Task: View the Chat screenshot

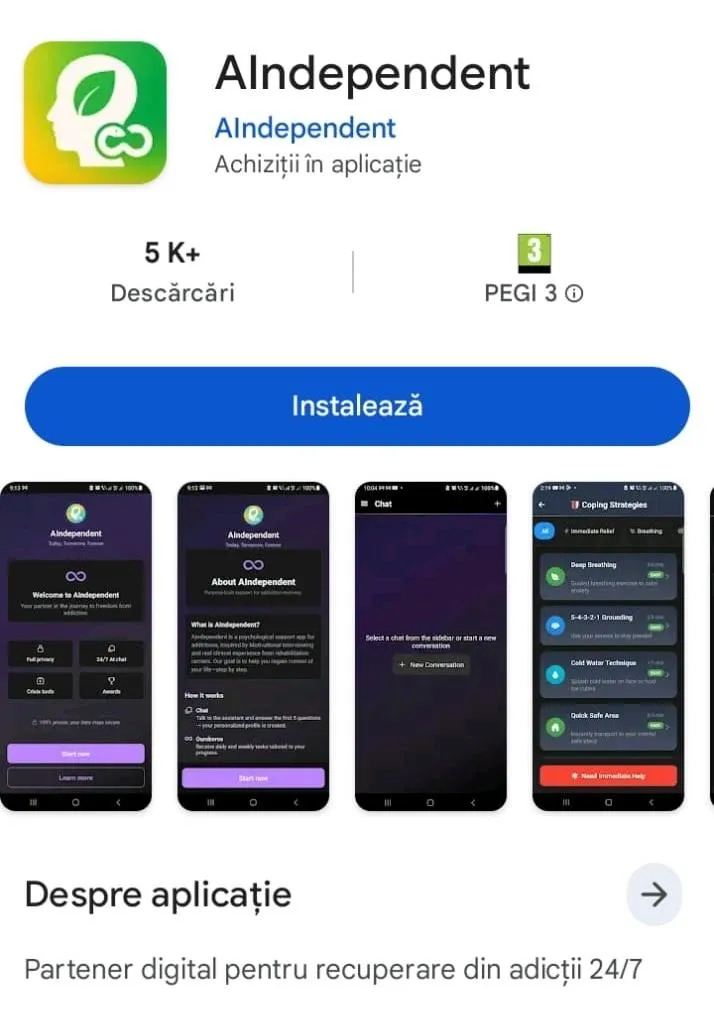Action: coord(431,646)
